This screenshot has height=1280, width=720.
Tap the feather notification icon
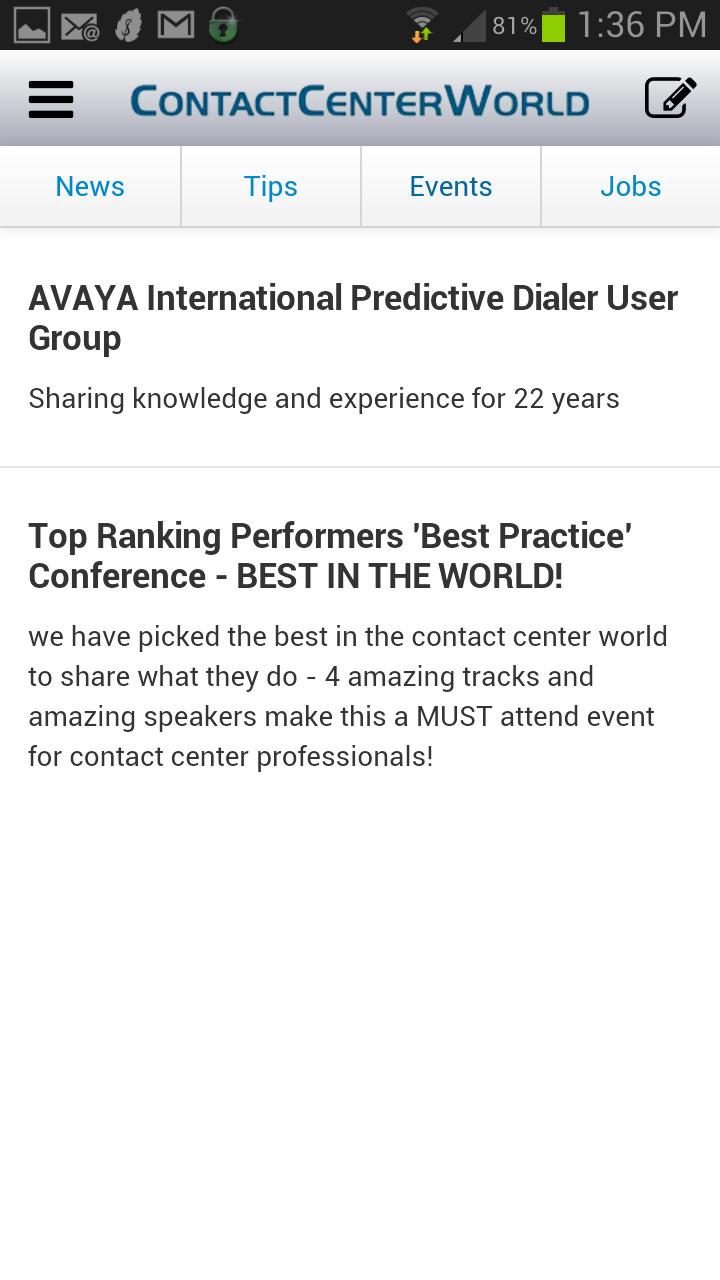[x=128, y=24]
